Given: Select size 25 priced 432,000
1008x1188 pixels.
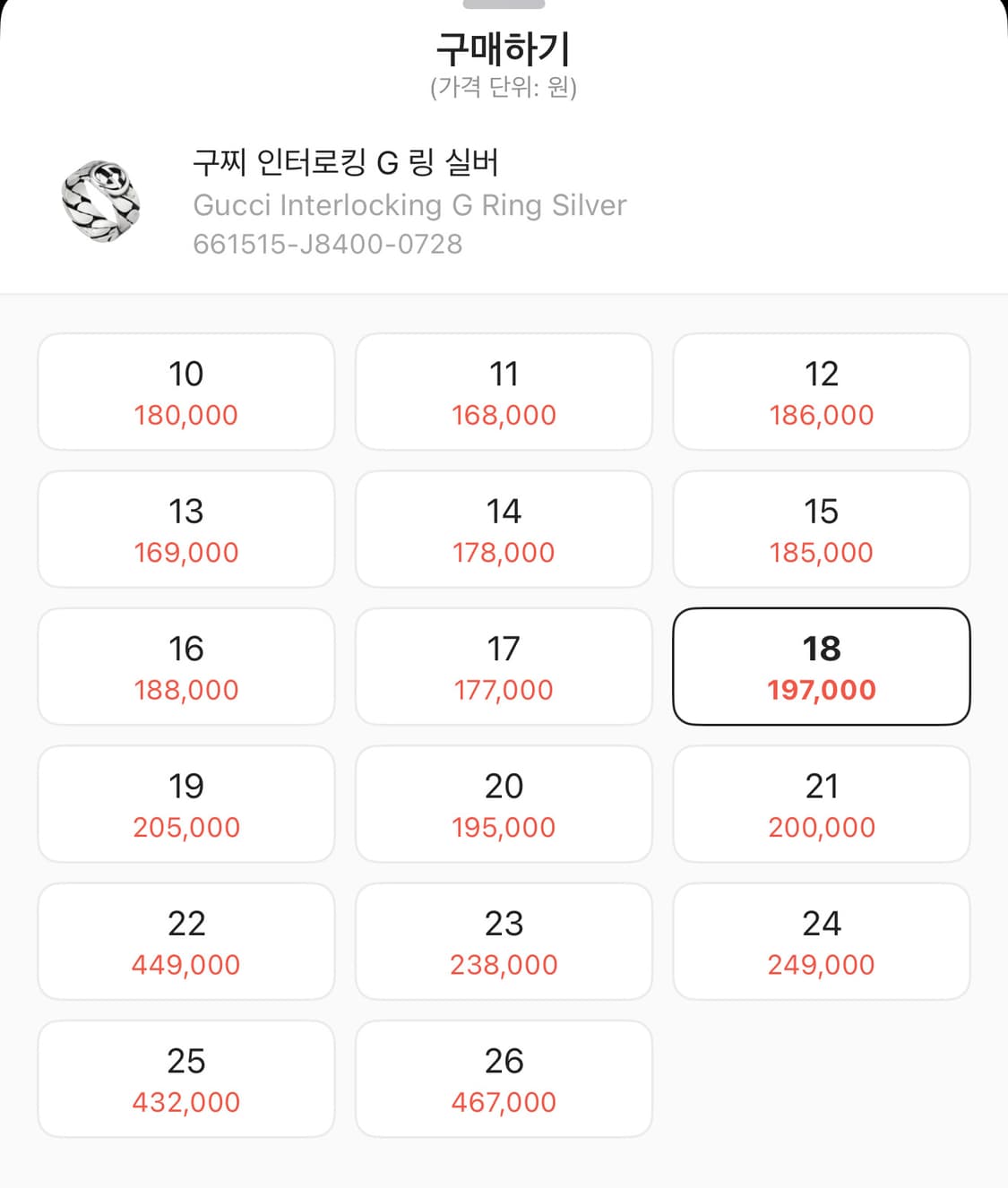Looking at the screenshot, I should [185, 1079].
